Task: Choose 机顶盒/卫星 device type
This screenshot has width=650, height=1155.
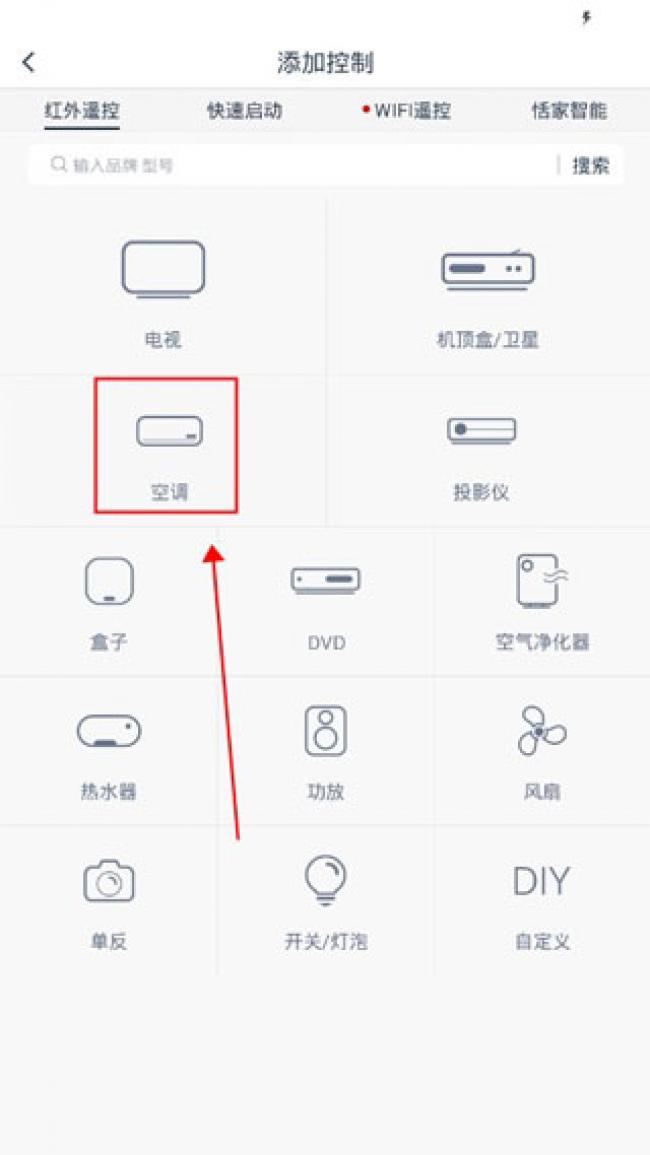Action: tap(487, 290)
